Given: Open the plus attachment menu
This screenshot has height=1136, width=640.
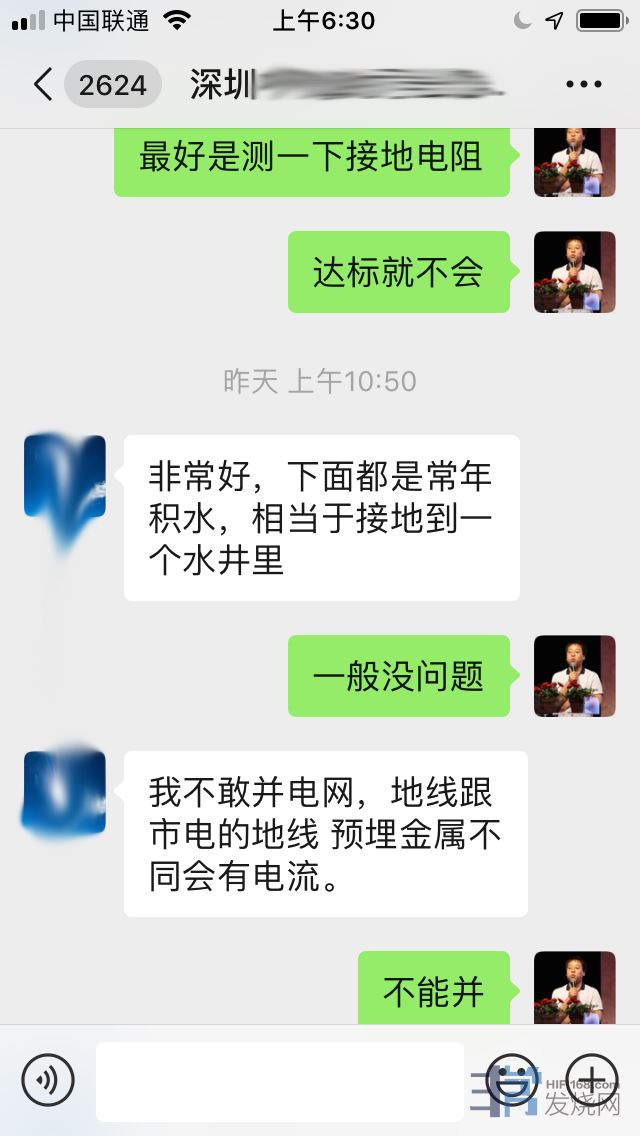Looking at the screenshot, I should [x=592, y=1080].
